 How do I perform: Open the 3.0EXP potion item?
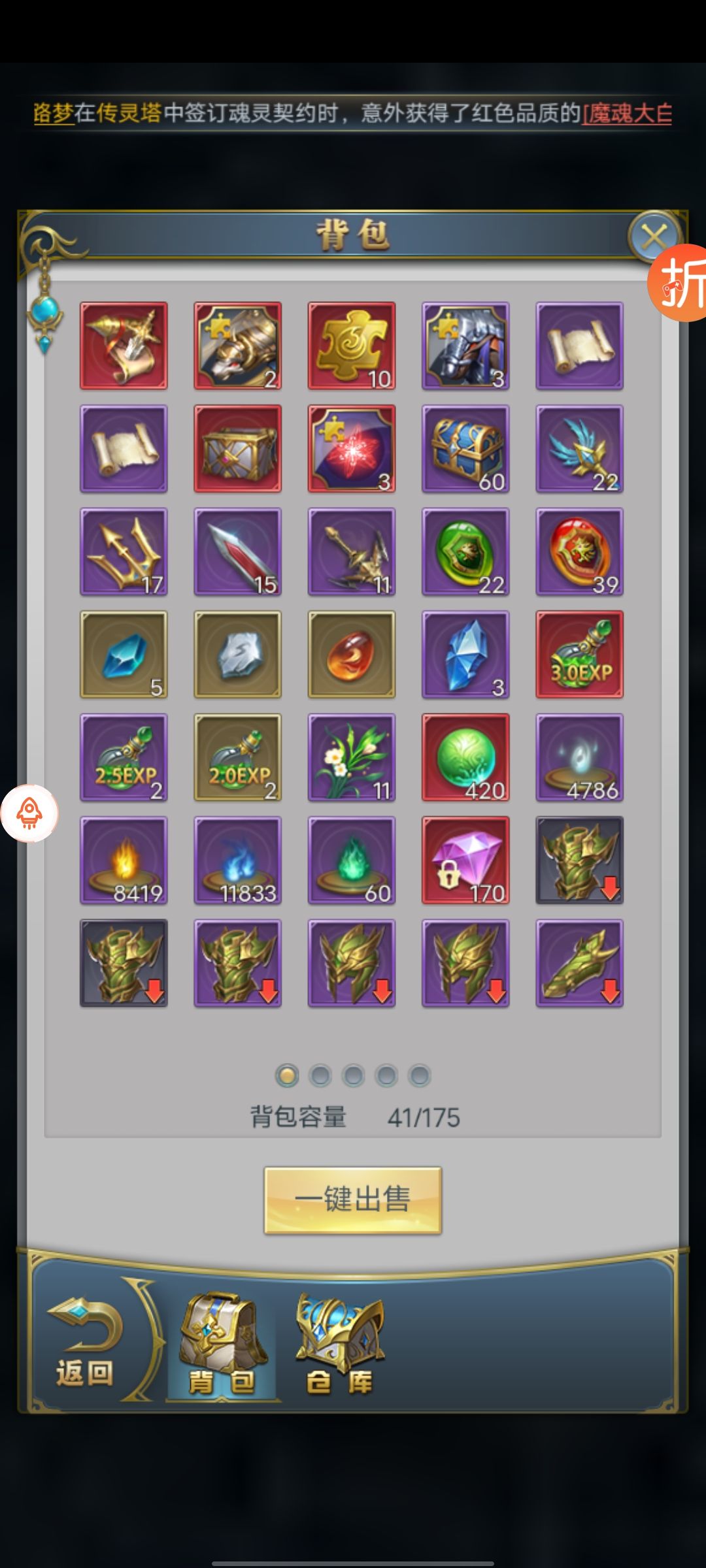point(579,654)
